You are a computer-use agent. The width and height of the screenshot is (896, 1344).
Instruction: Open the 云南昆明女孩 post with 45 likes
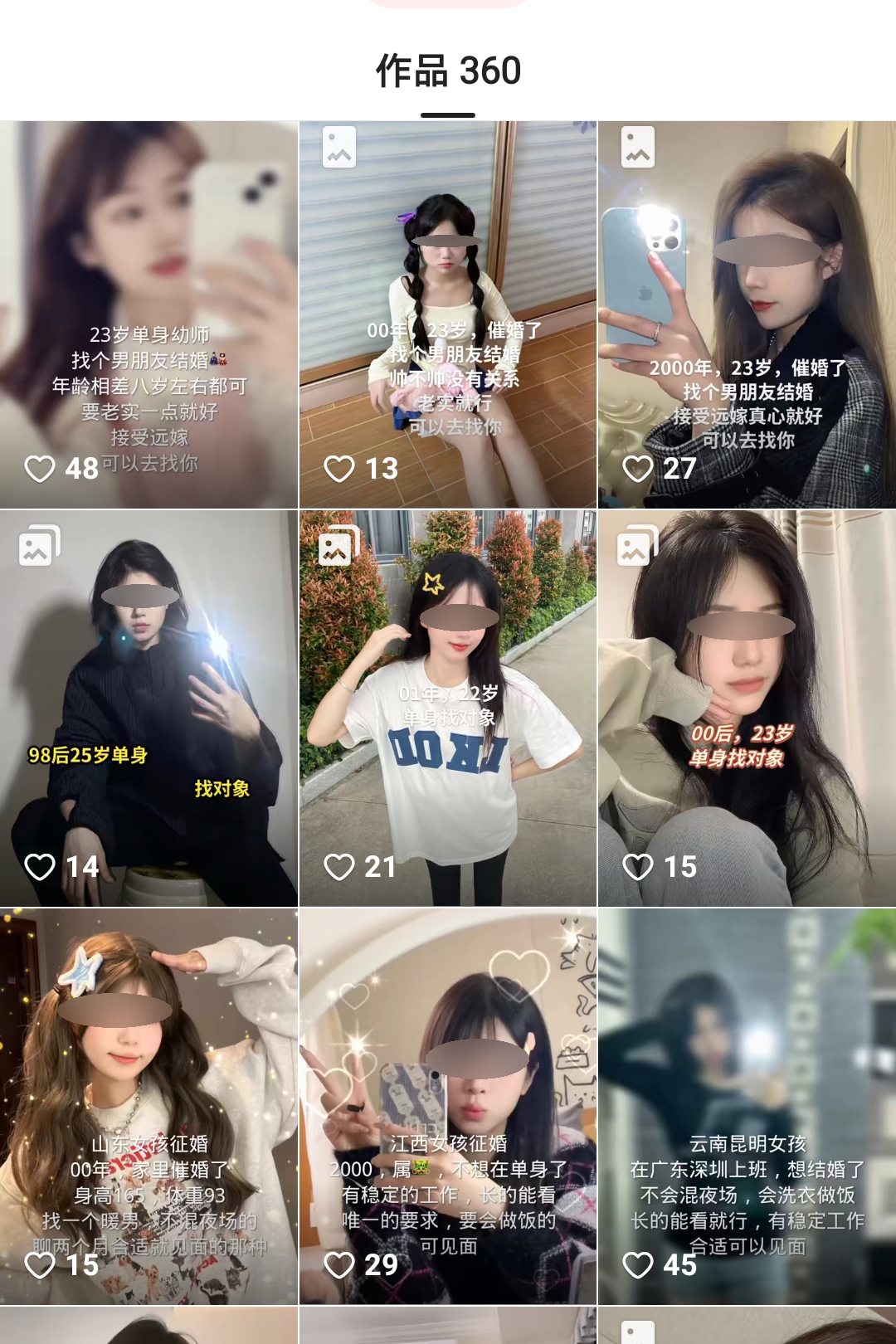pyautogui.click(x=747, y=1106)
